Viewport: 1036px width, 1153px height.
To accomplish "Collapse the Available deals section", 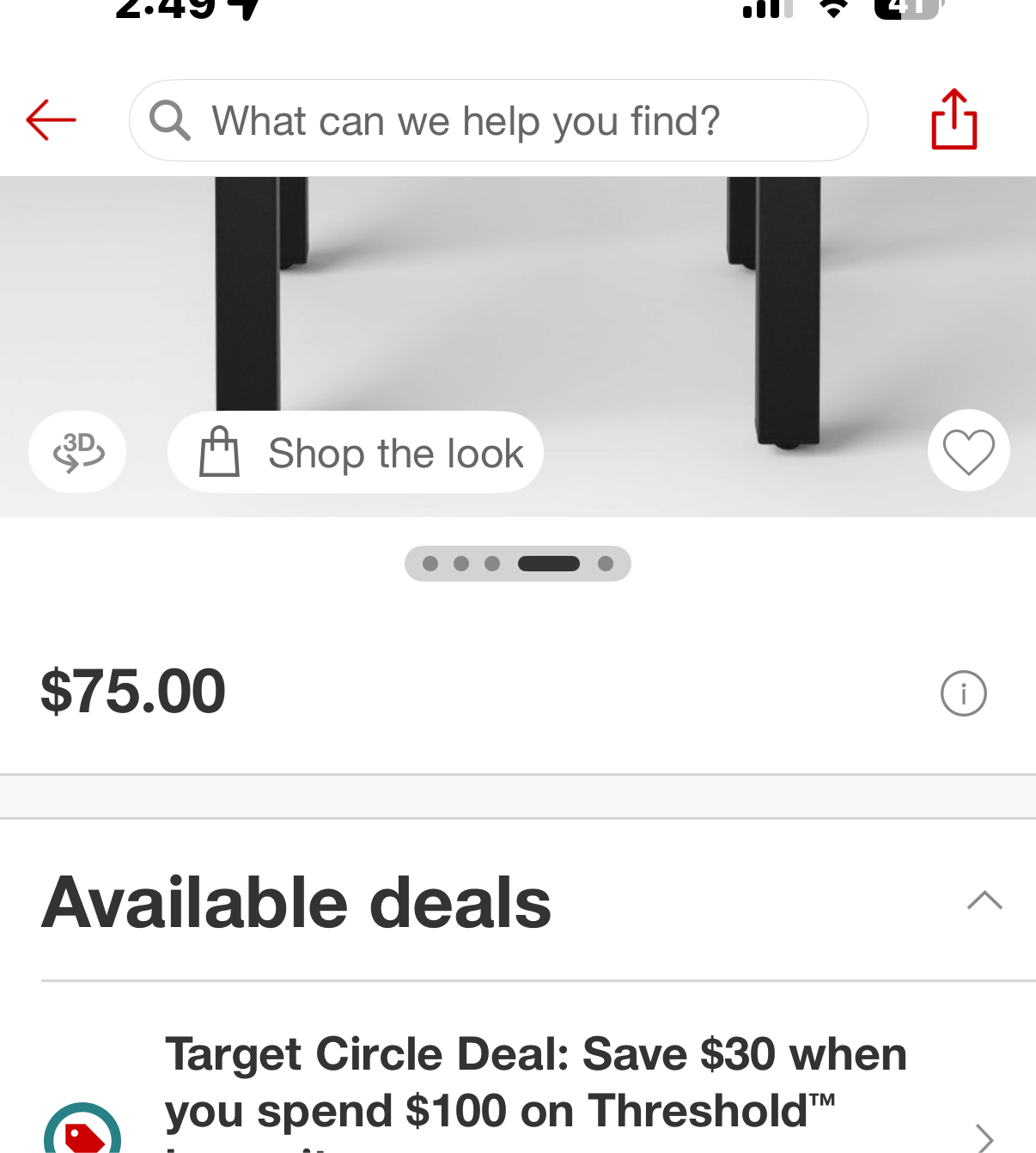I will [x=984, y=900].
